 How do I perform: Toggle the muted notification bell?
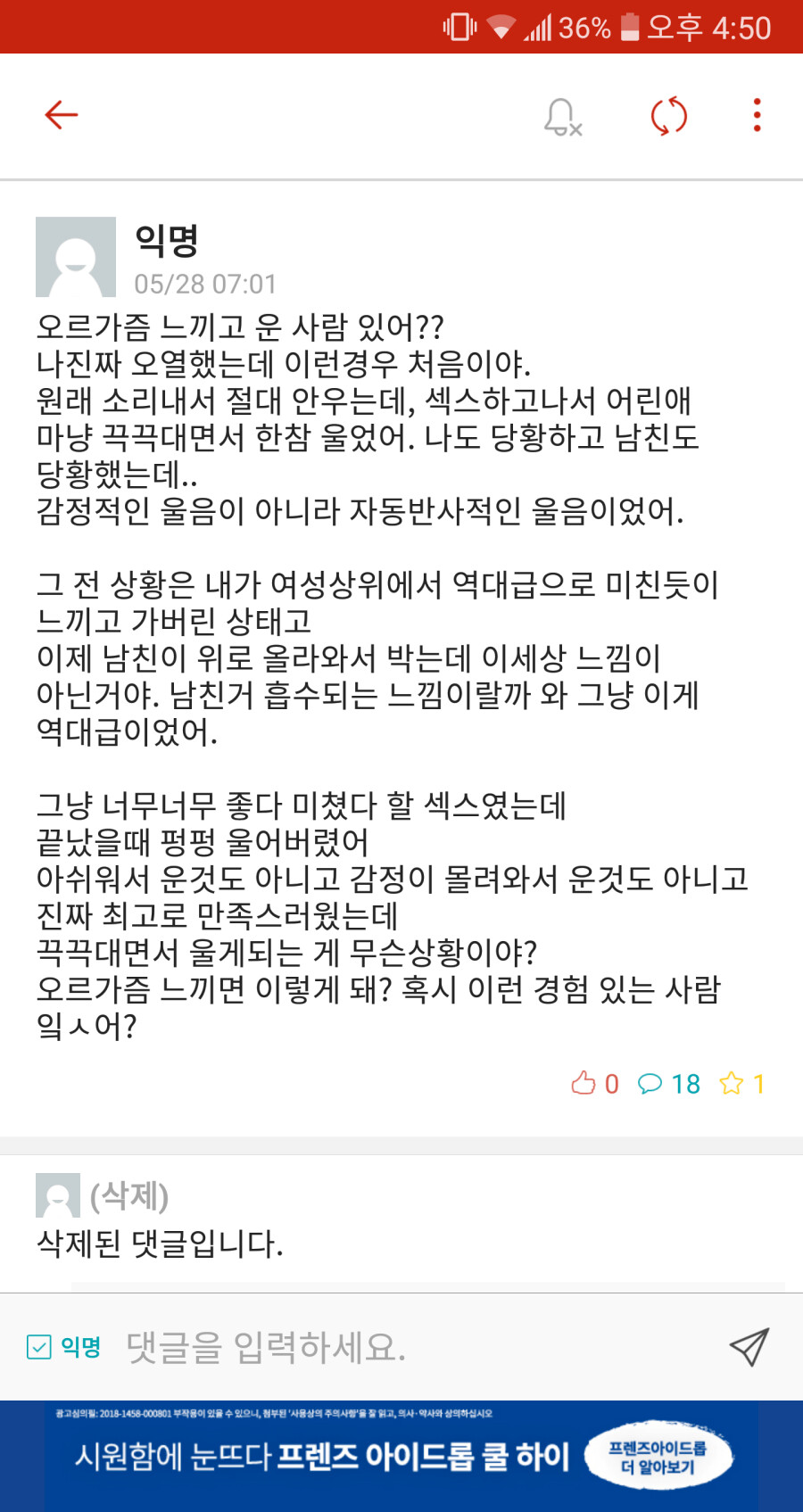563,117
